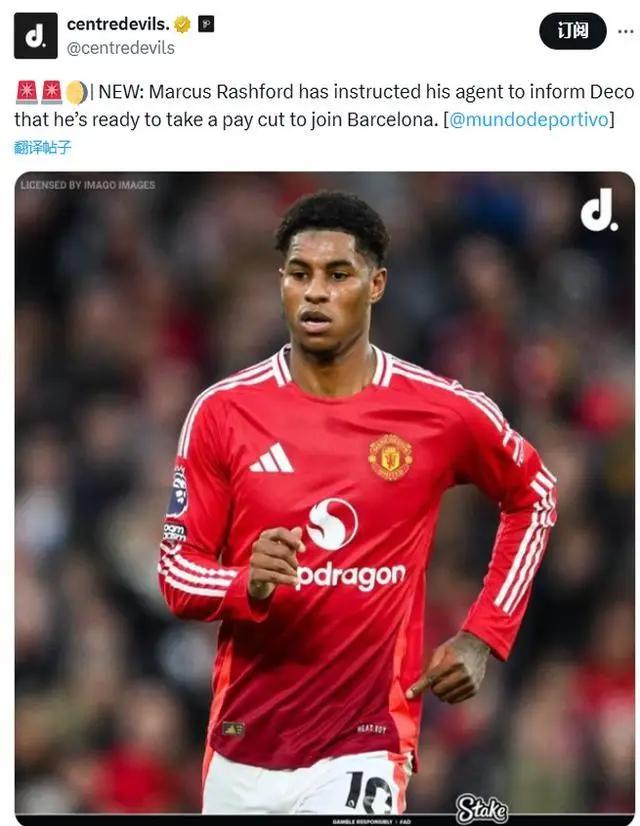Open the @centredevils handle
The height and width of the screenshot is (826, 640).
pos(120,48)
